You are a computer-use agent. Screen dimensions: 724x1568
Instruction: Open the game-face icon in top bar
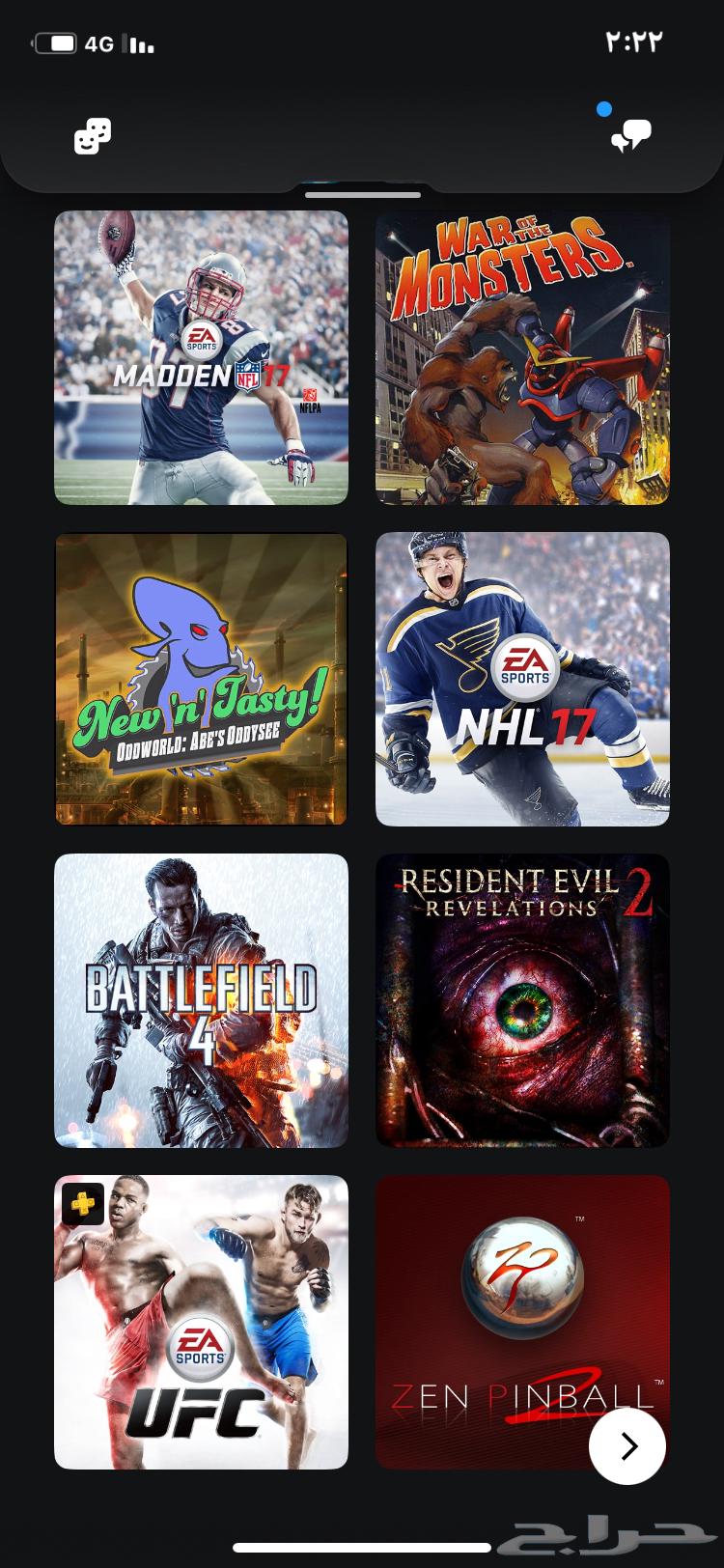tap(93, 136)
